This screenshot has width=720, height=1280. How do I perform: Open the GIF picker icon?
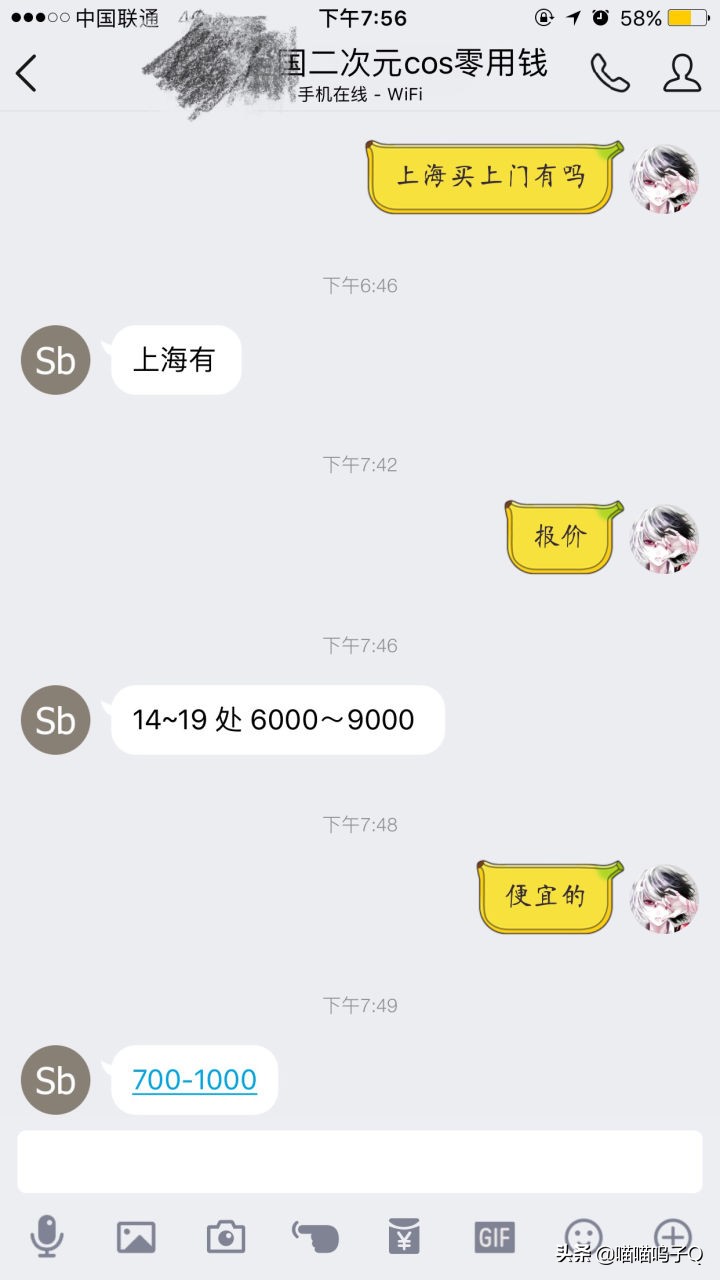coord(493,1236)
